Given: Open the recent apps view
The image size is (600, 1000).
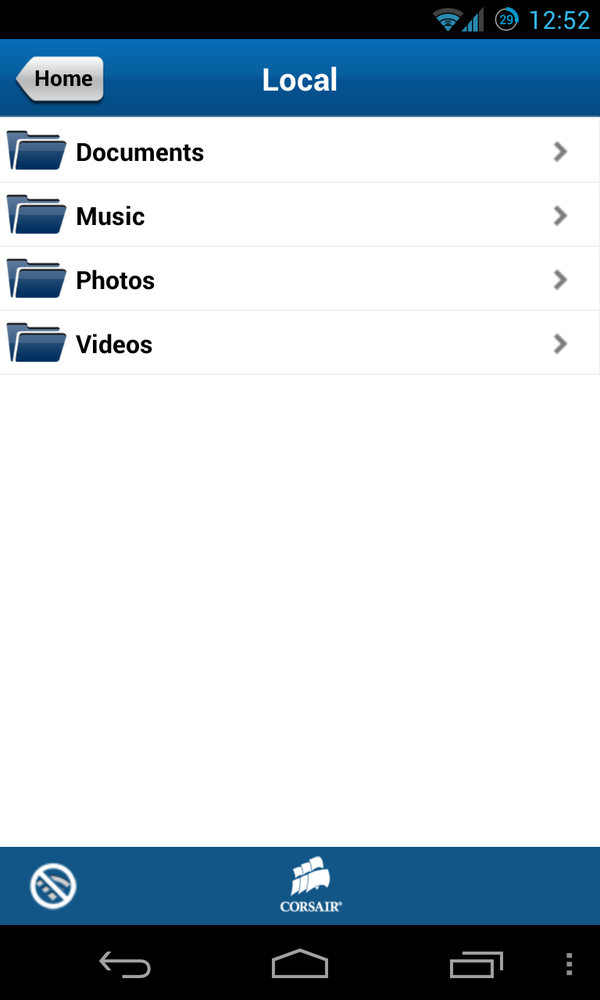Looking at the screenshot, I should [476, 964].
